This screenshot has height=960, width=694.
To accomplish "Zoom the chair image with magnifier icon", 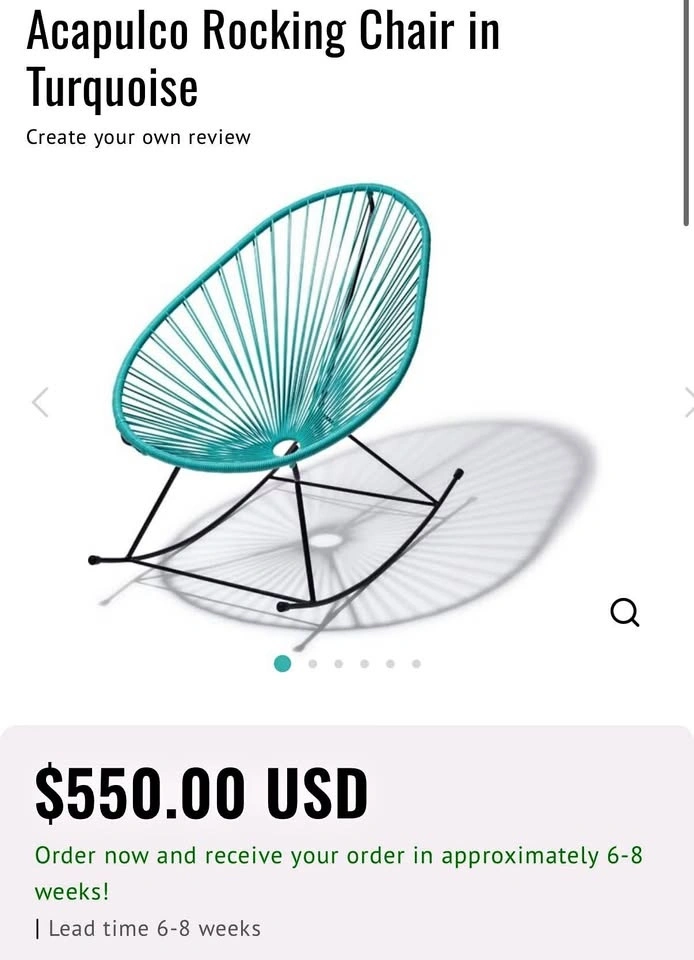I will tap(625, 612).
